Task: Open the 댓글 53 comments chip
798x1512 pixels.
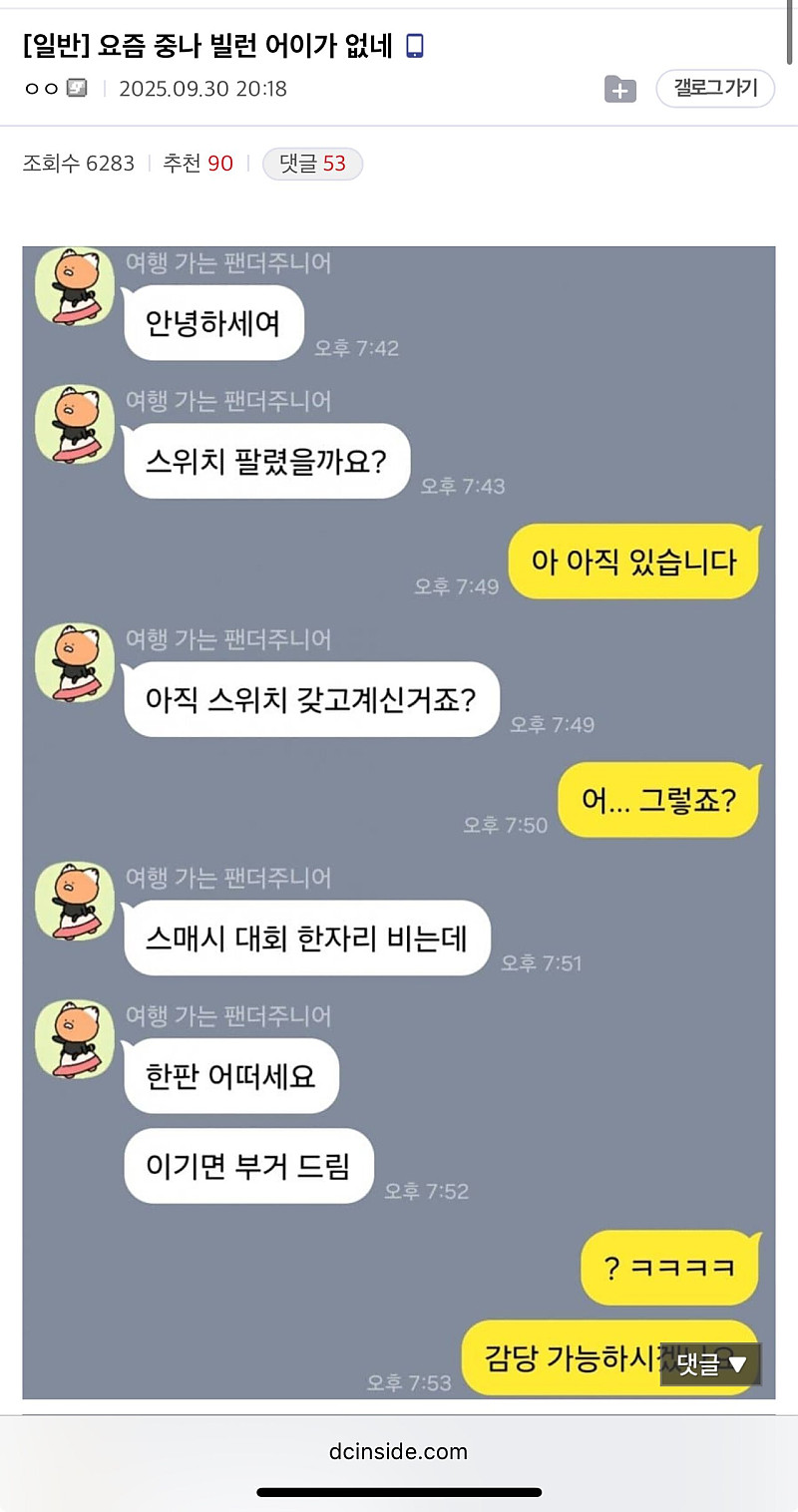Action: pyautogui.click(x=312, y=164)
